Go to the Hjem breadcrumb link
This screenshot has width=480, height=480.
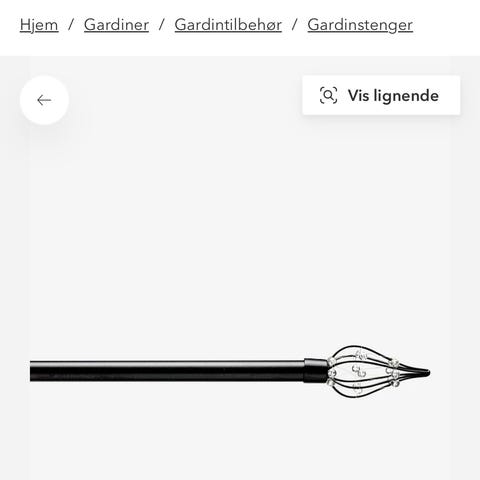point(39,25)
